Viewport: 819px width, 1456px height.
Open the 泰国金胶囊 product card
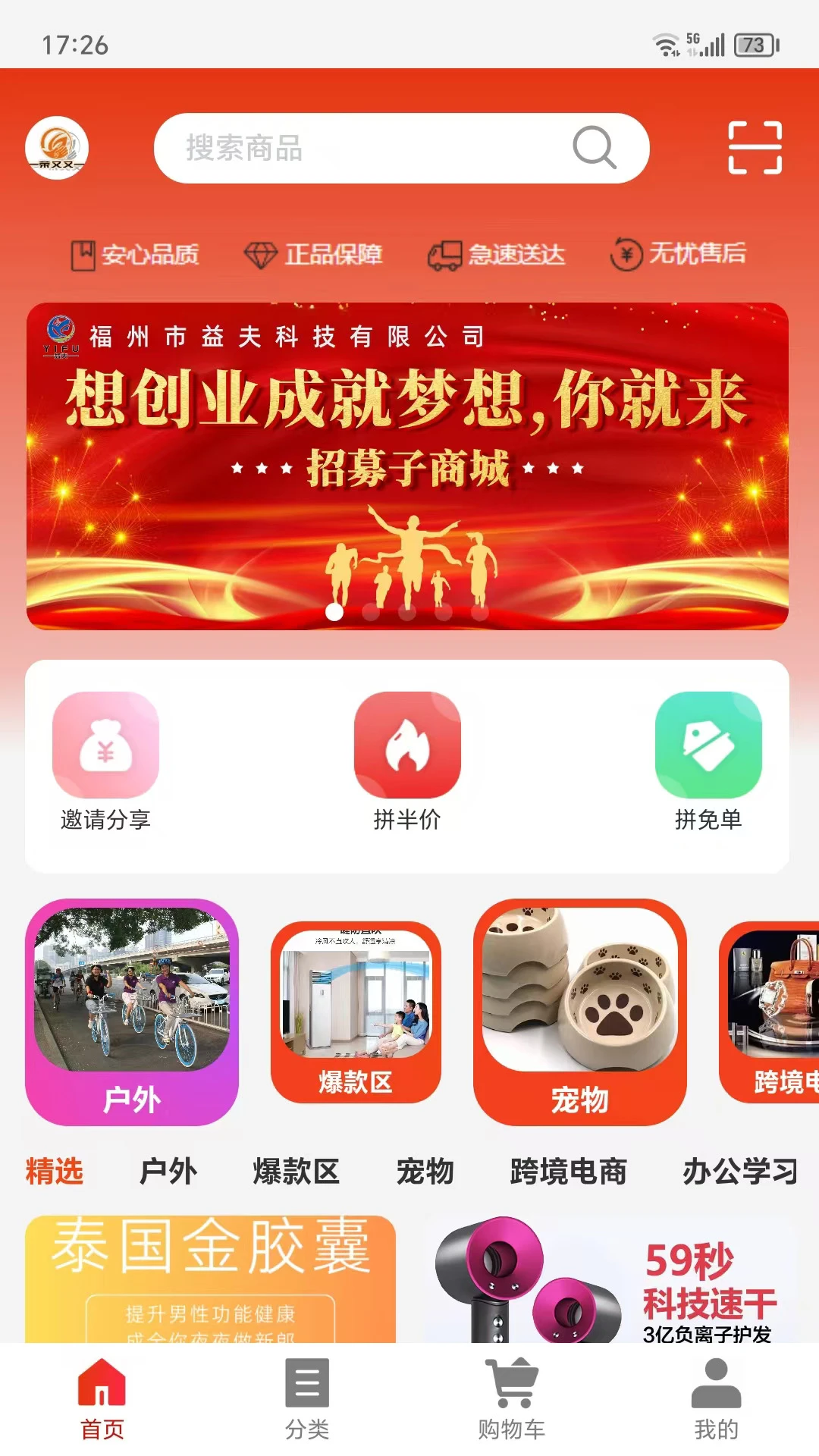click(x=210, y=1279)
